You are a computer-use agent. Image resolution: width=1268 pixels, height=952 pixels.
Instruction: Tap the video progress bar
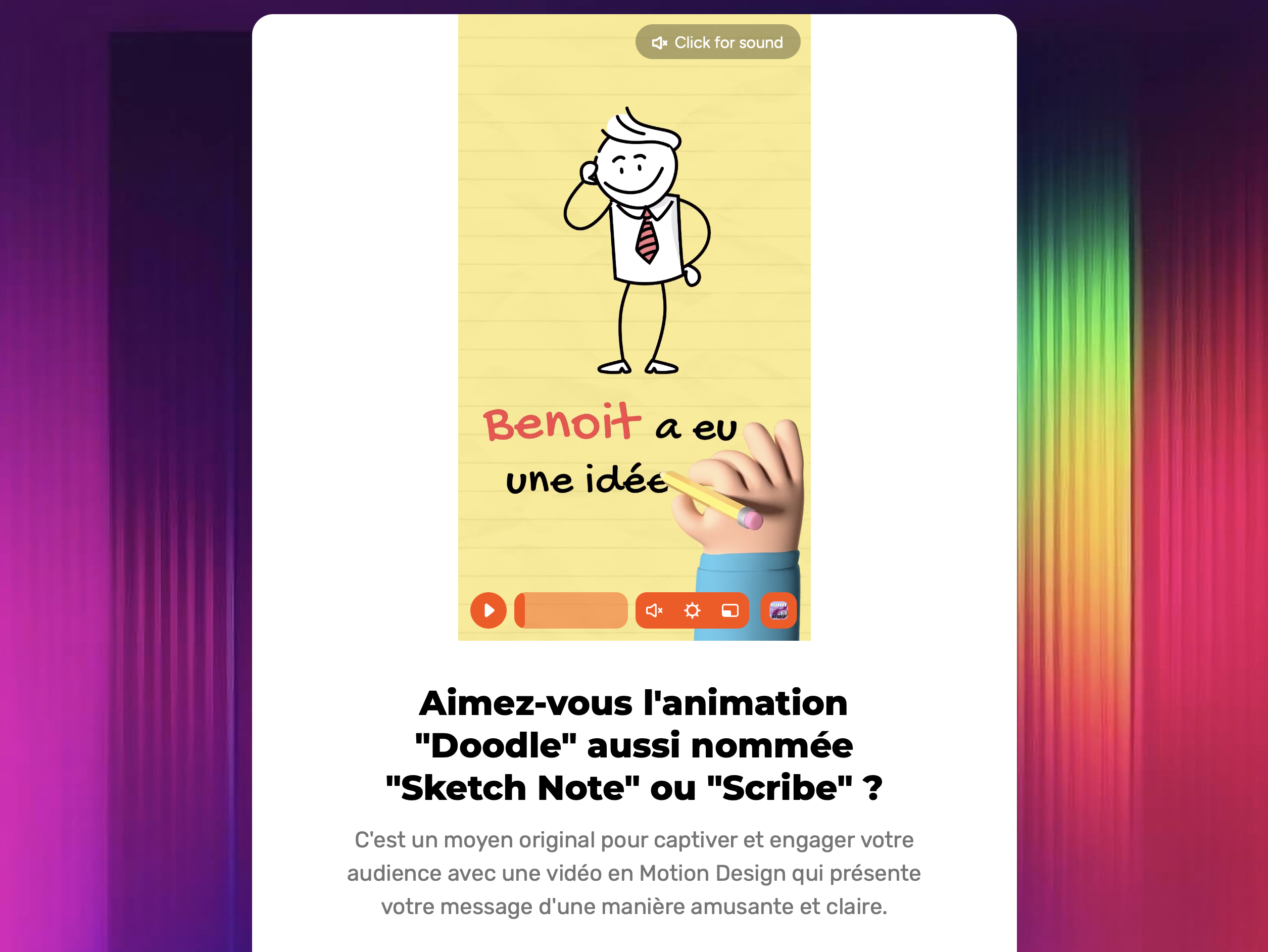(x=571, y=610)
